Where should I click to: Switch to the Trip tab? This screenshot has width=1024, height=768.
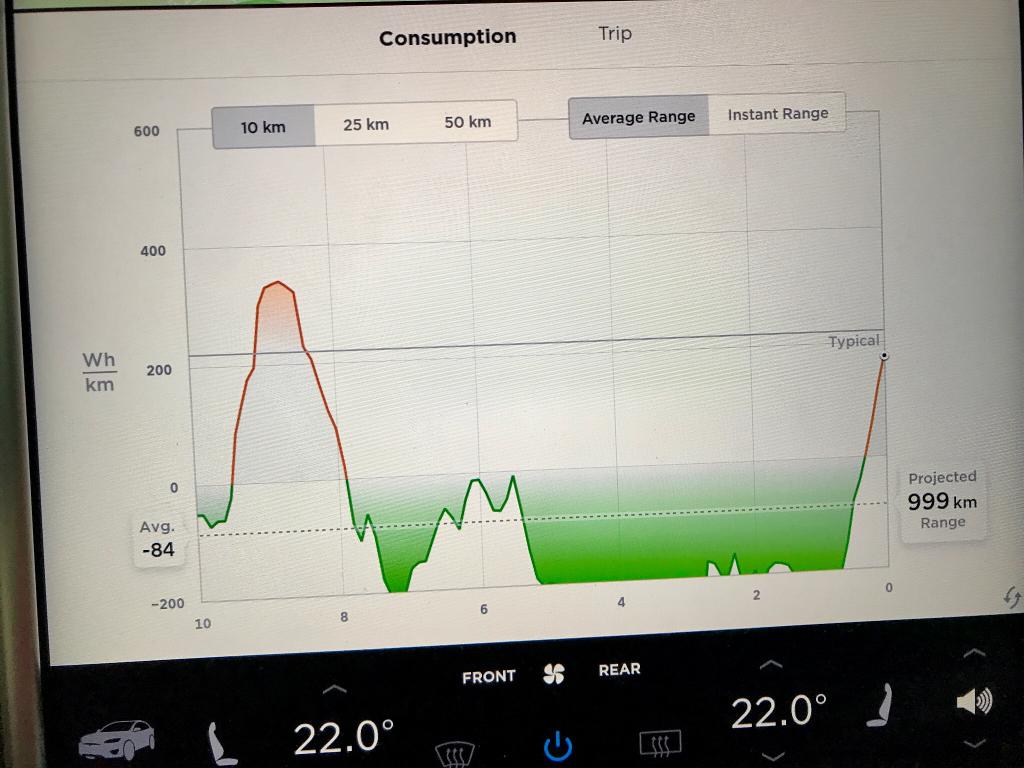click(x=615, y=33)
